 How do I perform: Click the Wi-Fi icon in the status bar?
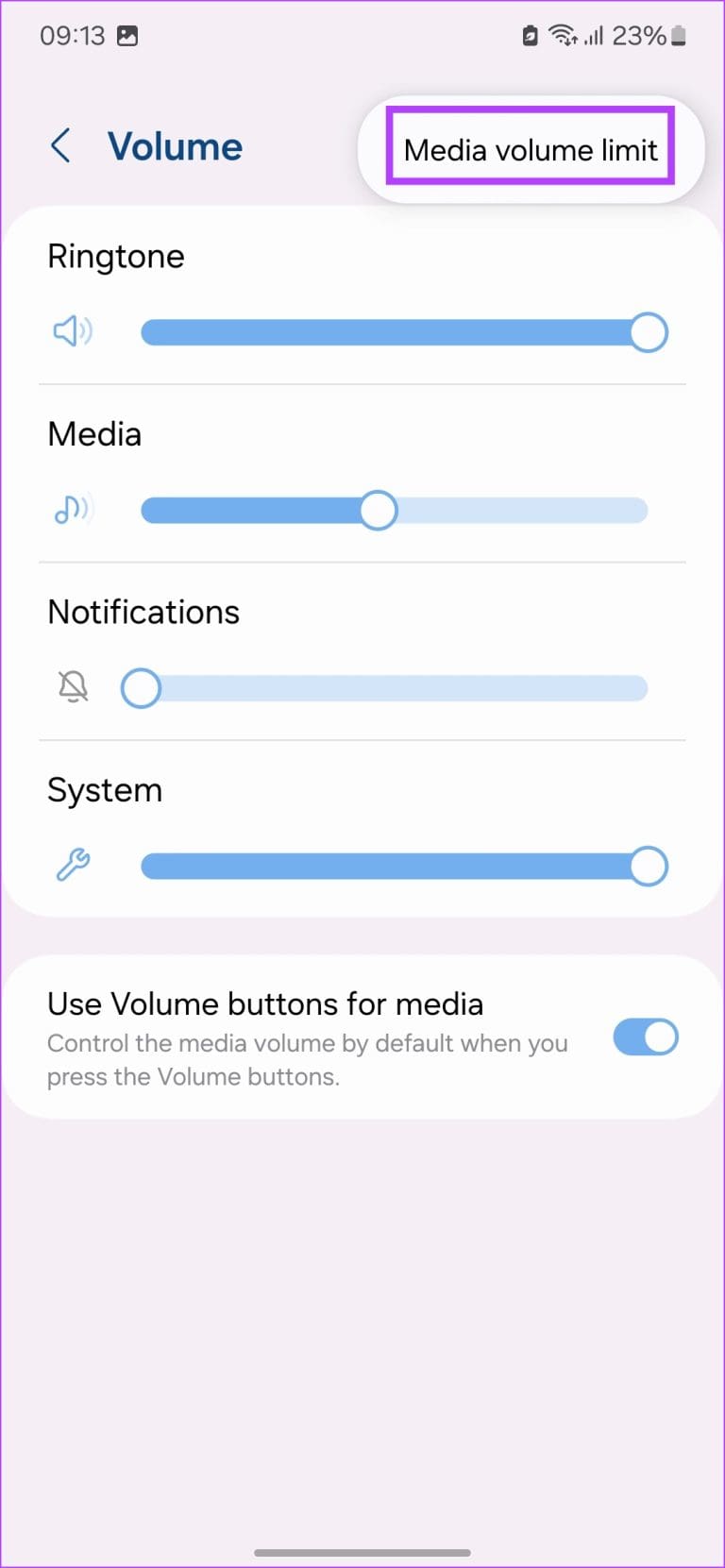click(563, 35)
